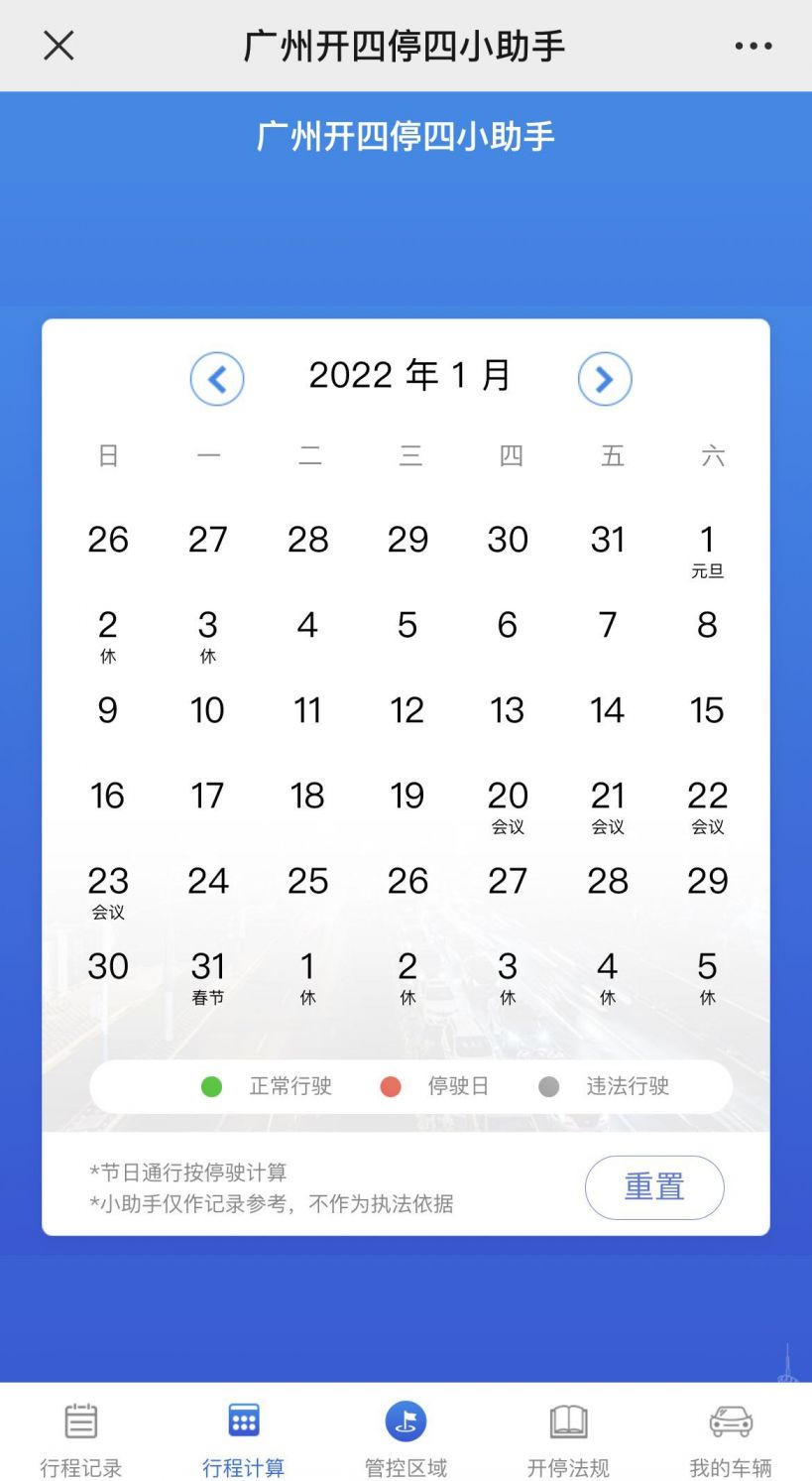
Task: Go to the next month
Action: (x=605, y=379)
